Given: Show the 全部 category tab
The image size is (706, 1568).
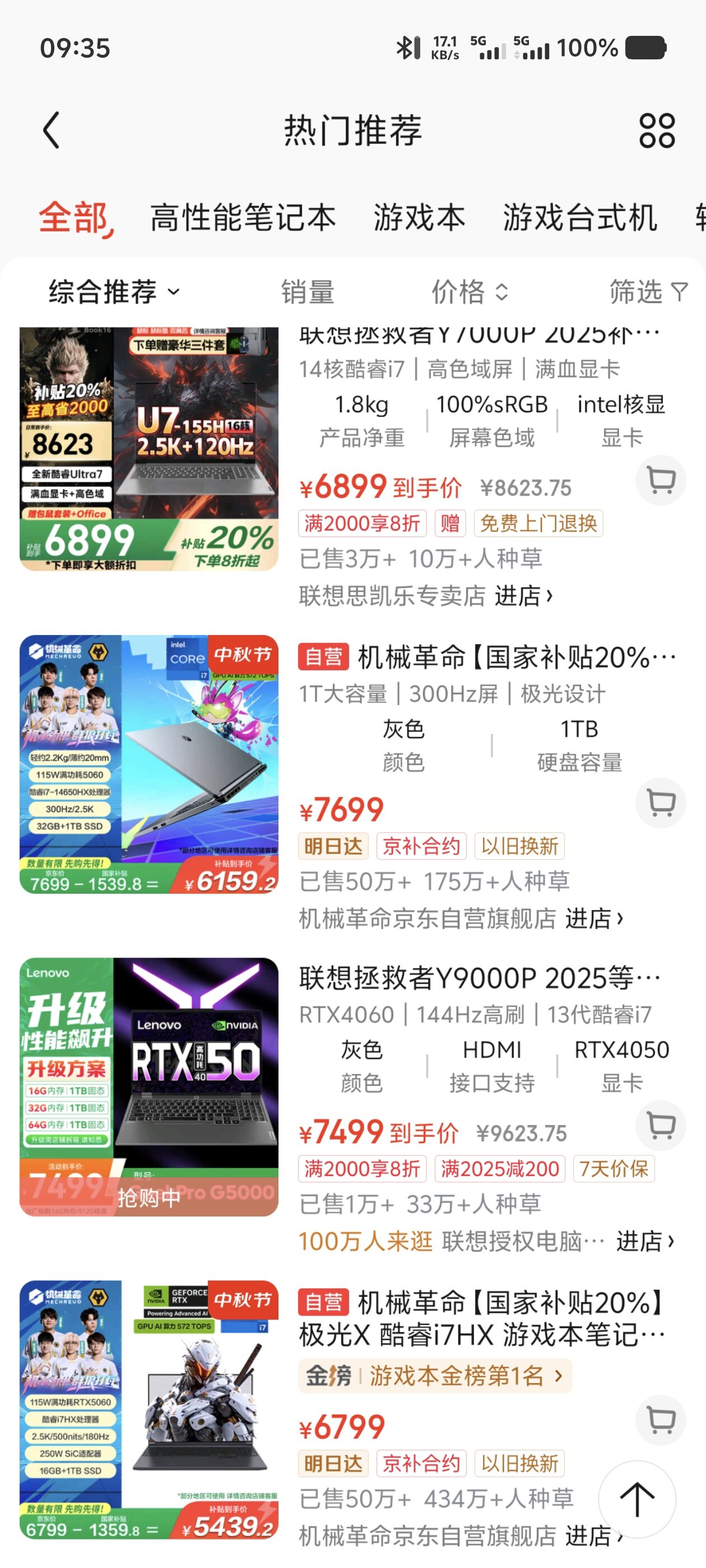Looking at the screenshot, I should (75, 218).
